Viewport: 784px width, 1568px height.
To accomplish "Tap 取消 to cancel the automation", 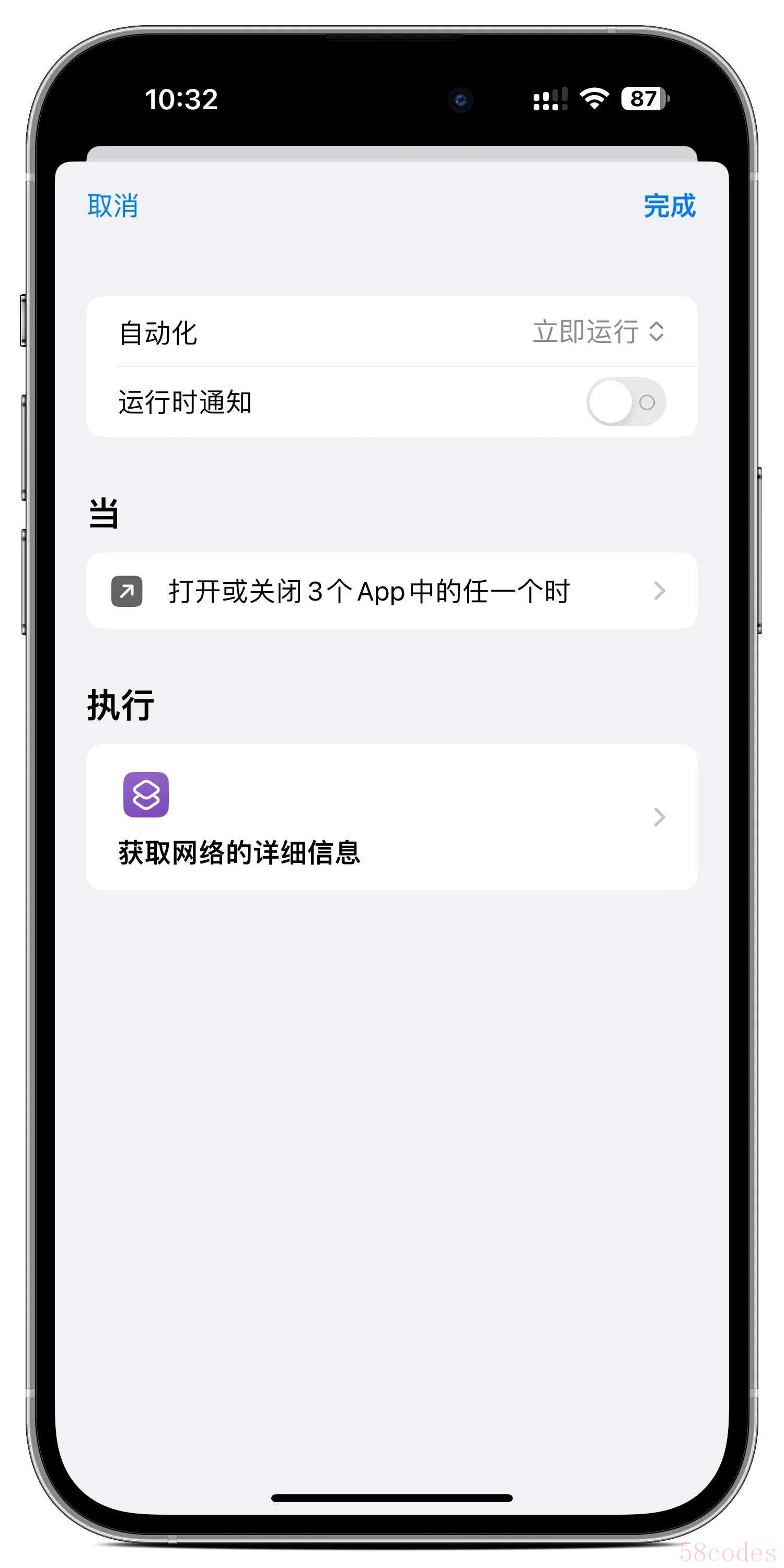I will pyautogui.click(x=112, y=206).
